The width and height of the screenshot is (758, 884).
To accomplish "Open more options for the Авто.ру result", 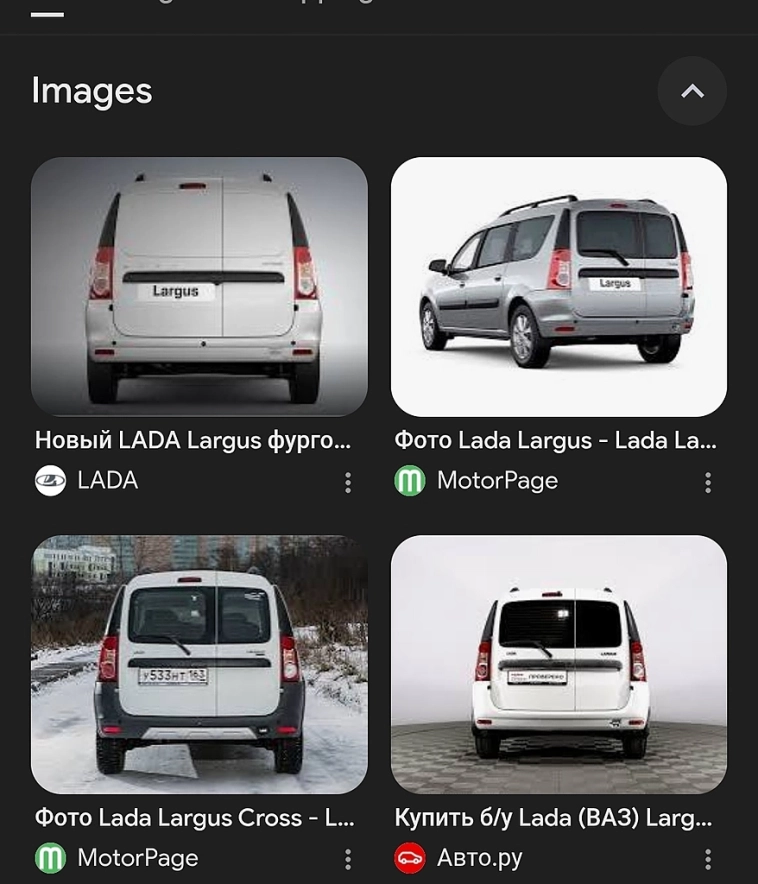I will [707, 860].
